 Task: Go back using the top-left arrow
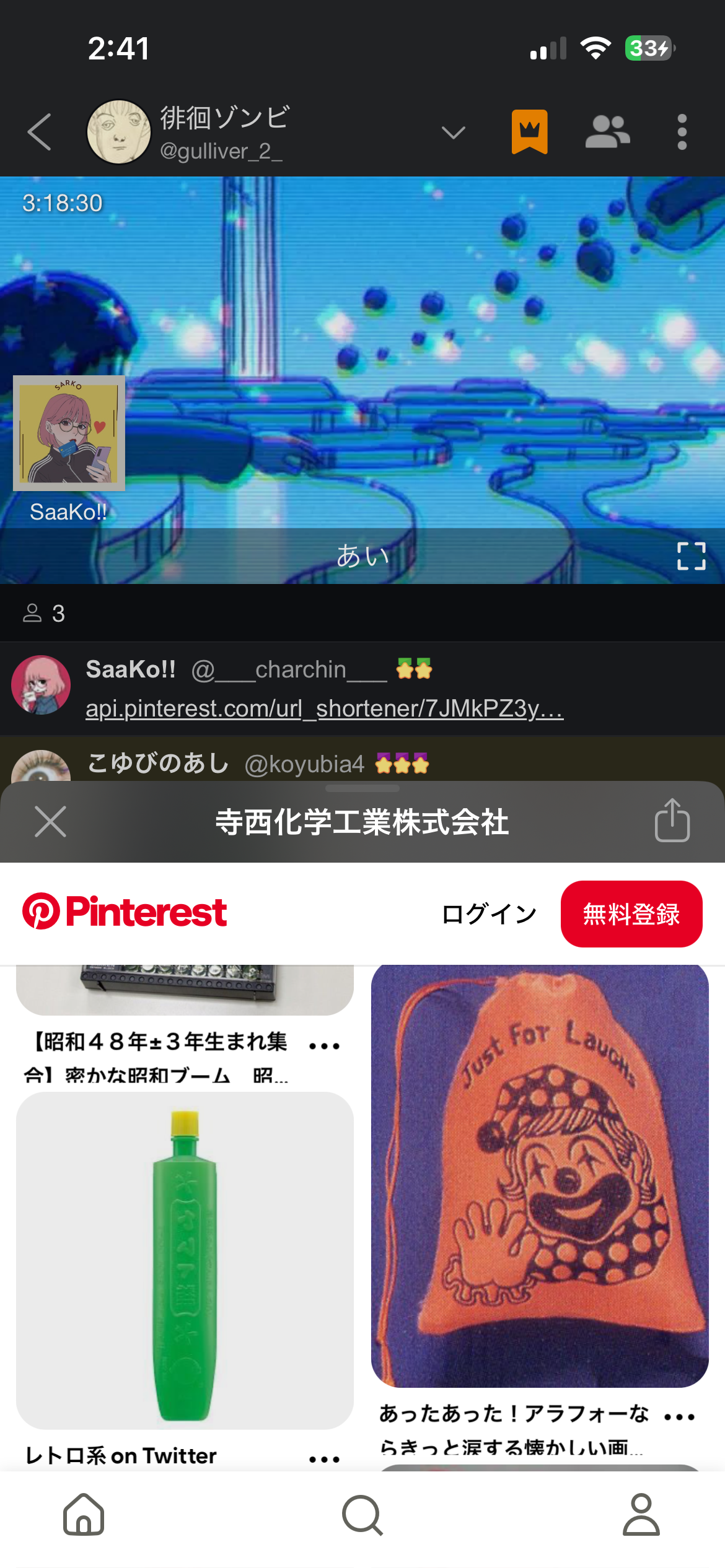tap(40, 132)
